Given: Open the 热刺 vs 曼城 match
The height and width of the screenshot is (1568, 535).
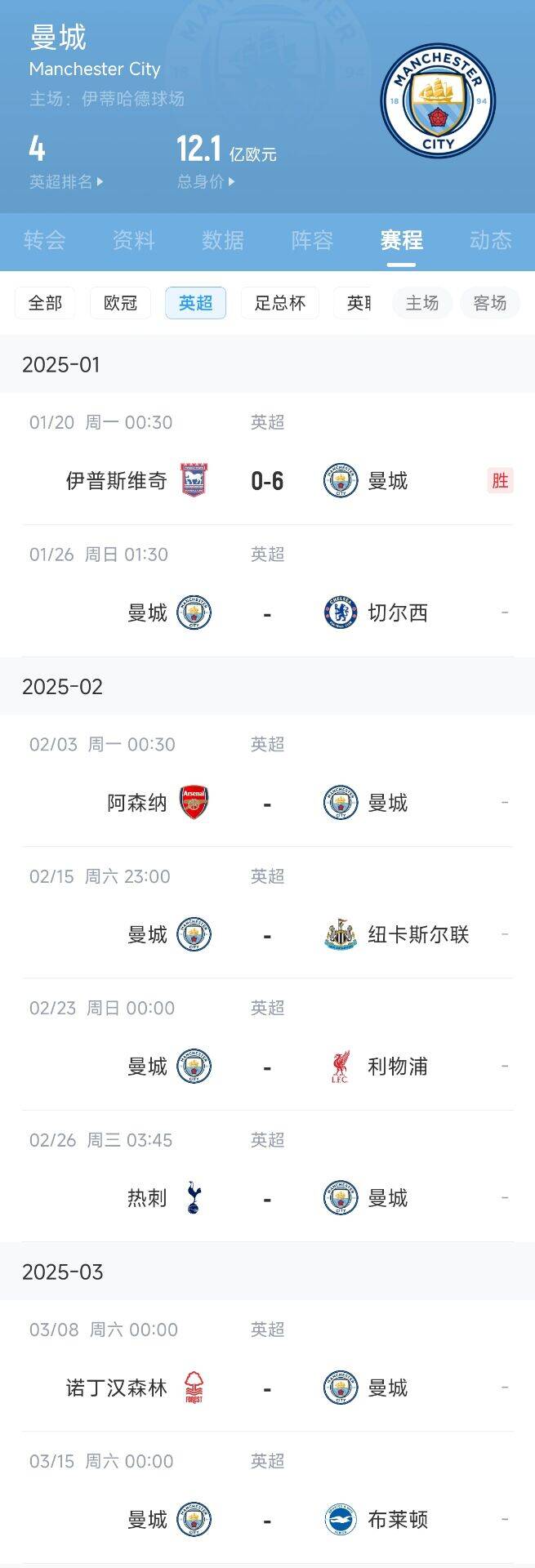Looking at the screenshot, I should [267, 1199].
